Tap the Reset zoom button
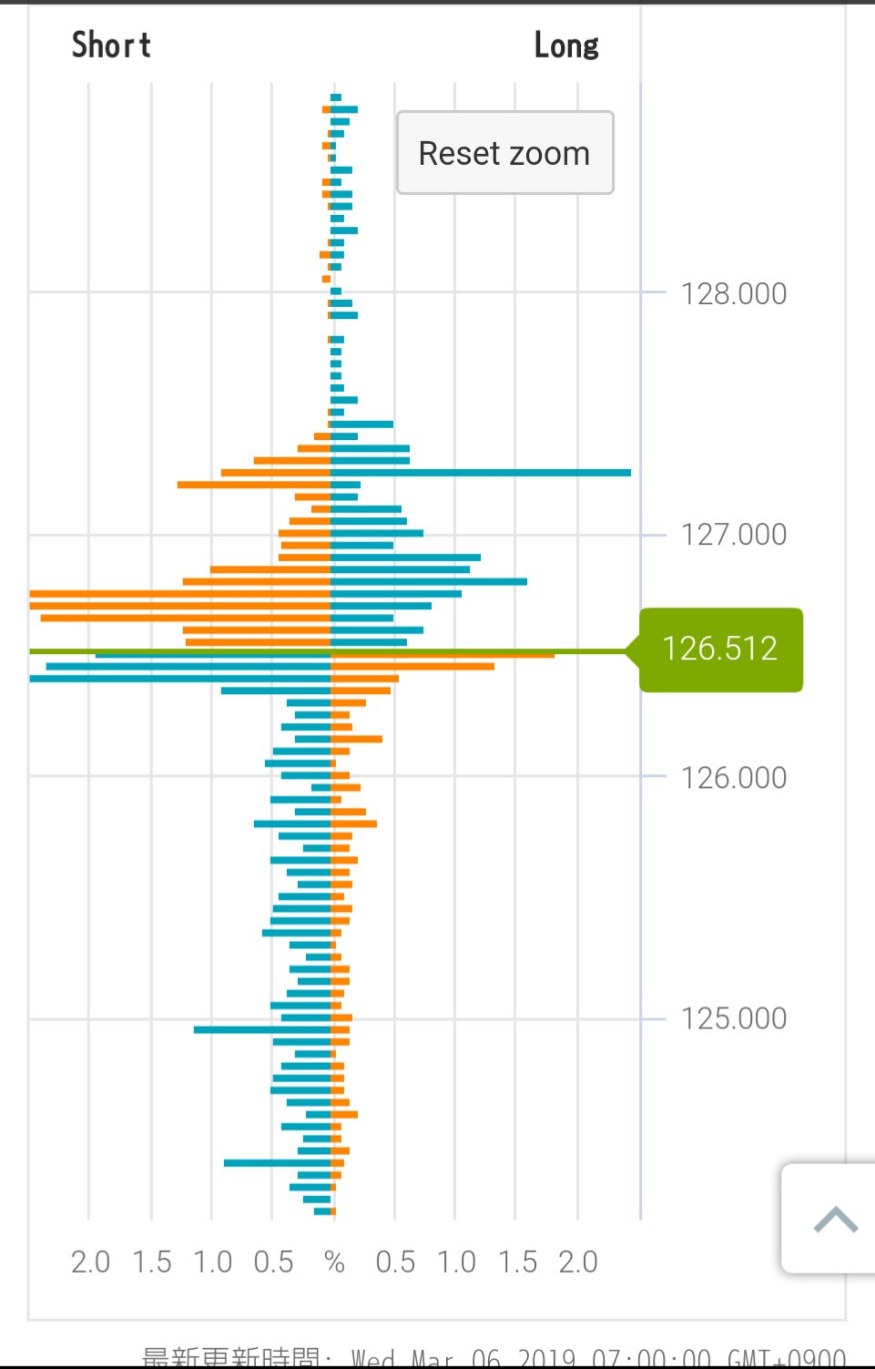The image size is (875, 1369). pos(504,153)
